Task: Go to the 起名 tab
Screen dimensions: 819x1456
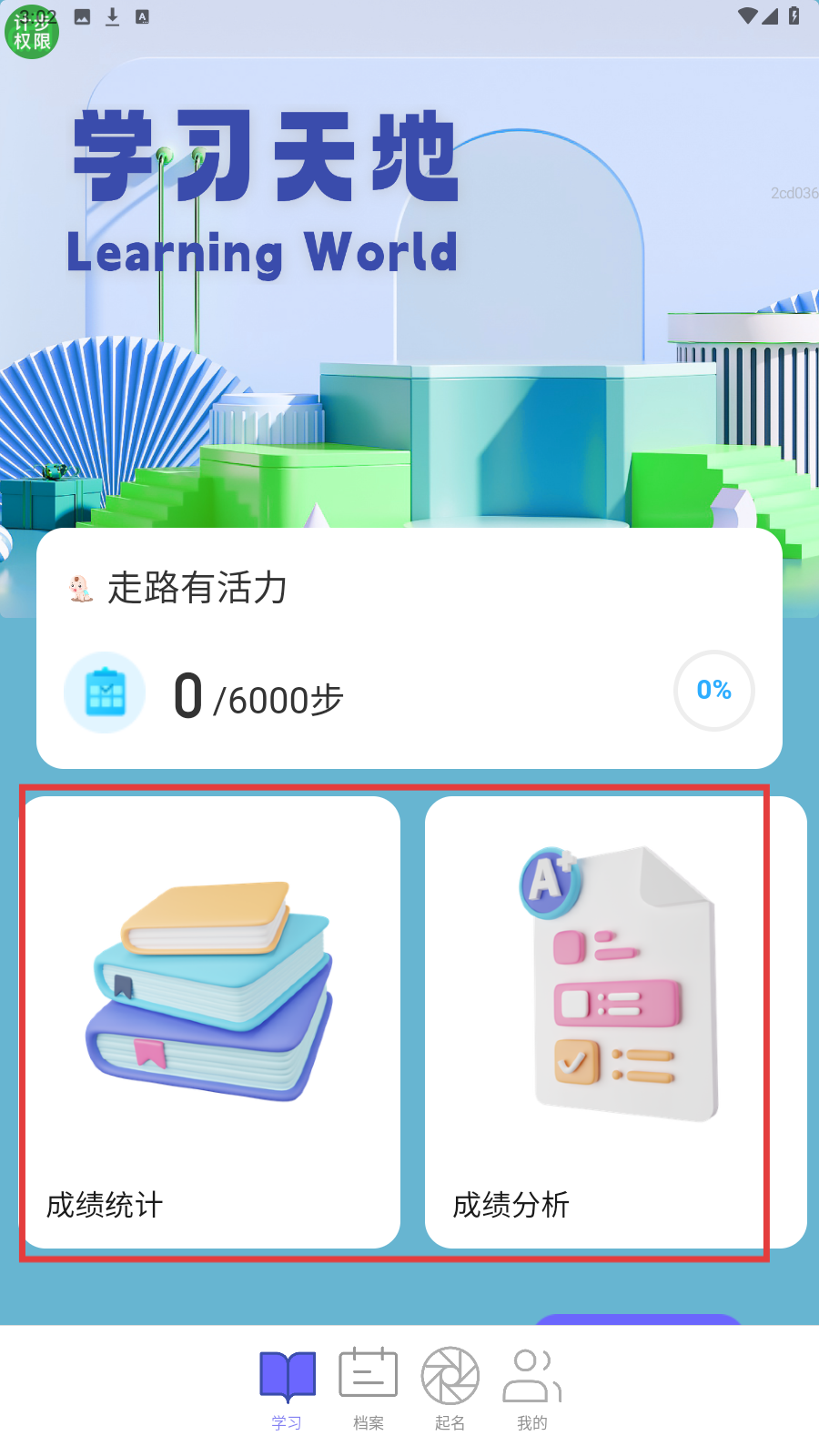Action: [x=450, y=1389]
